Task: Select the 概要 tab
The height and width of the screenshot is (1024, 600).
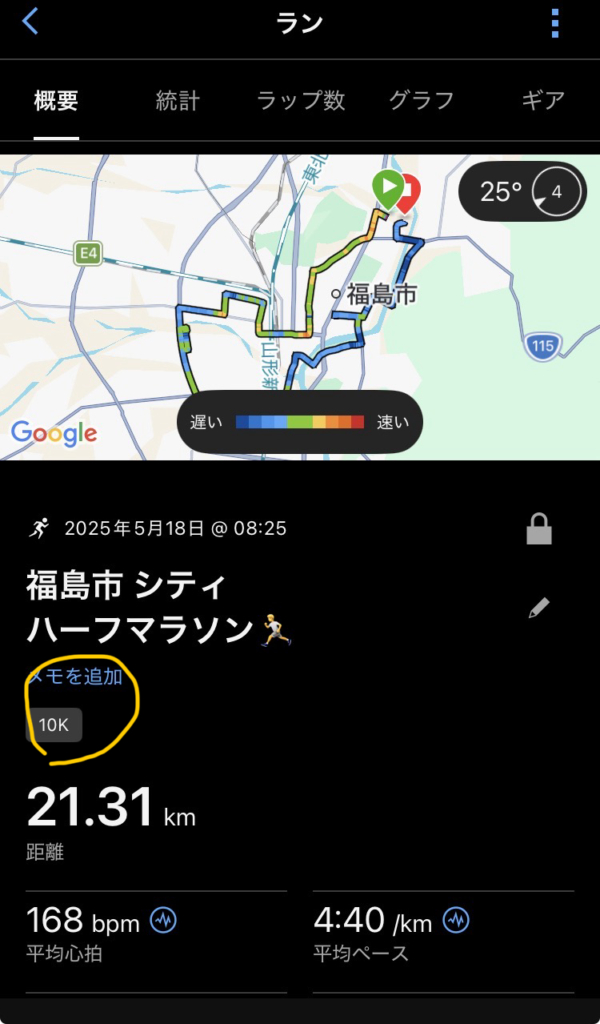Action: (56, 100)
